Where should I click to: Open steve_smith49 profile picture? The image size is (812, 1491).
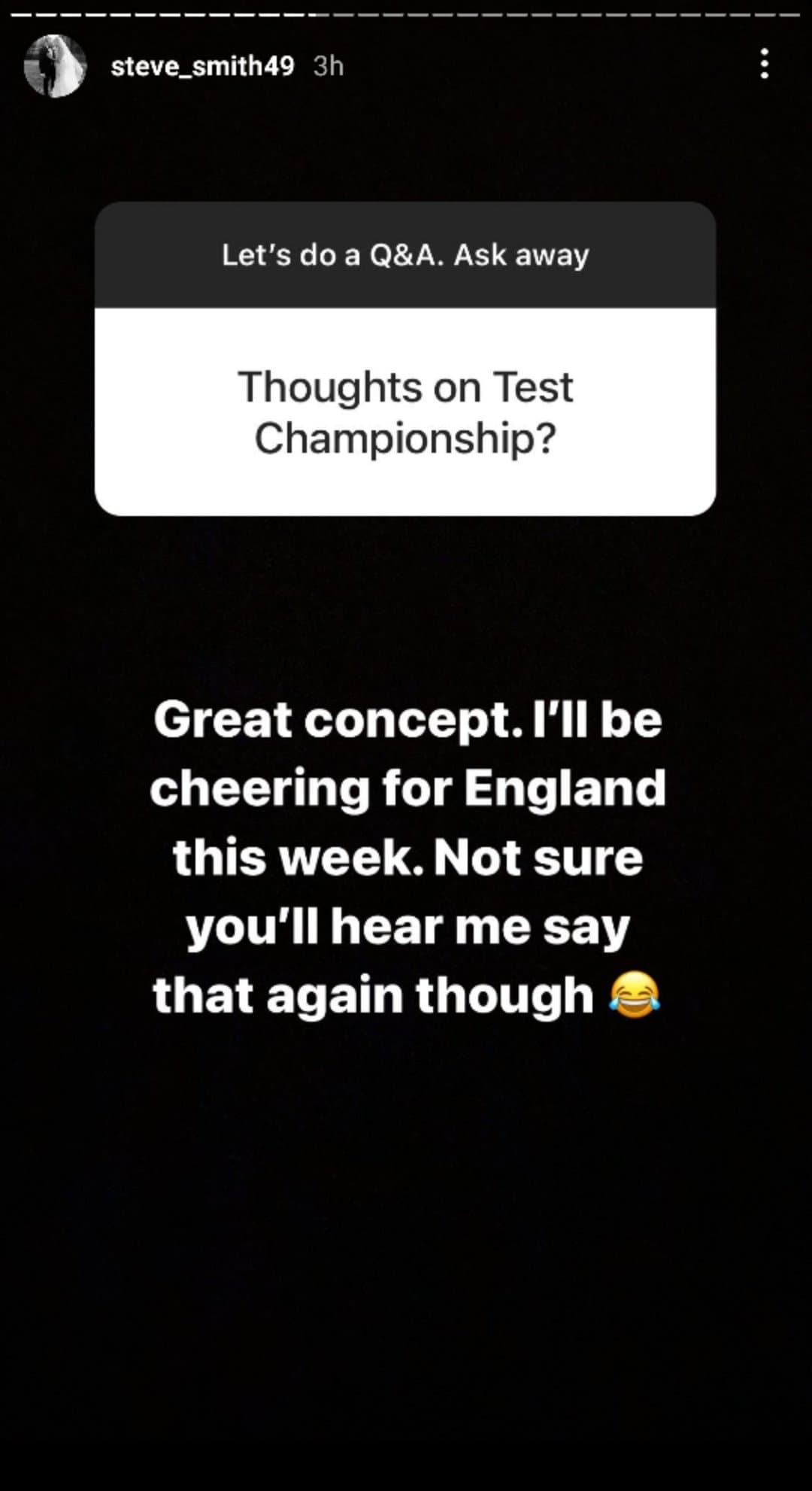[x=55, y=66]
